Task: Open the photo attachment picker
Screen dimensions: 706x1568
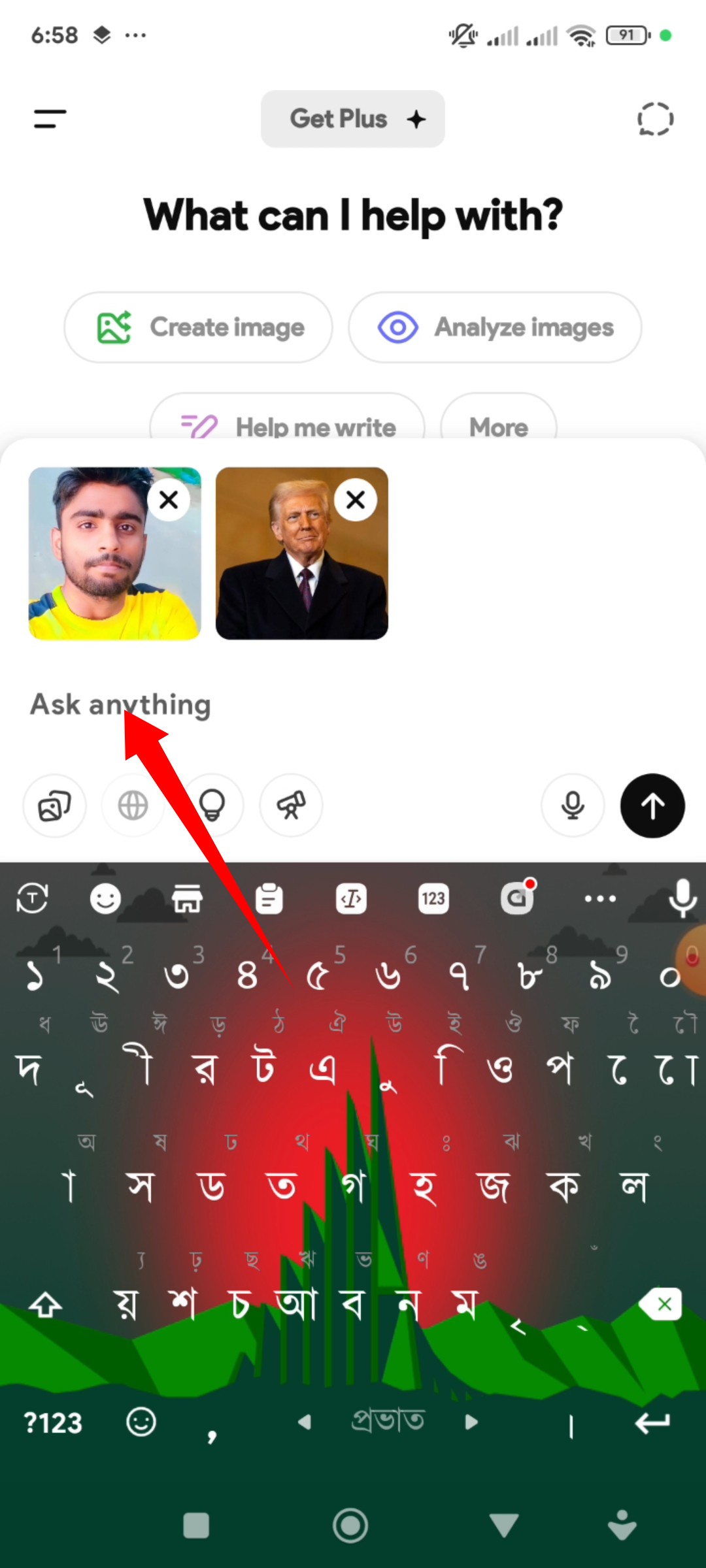Action: (54, 806)
